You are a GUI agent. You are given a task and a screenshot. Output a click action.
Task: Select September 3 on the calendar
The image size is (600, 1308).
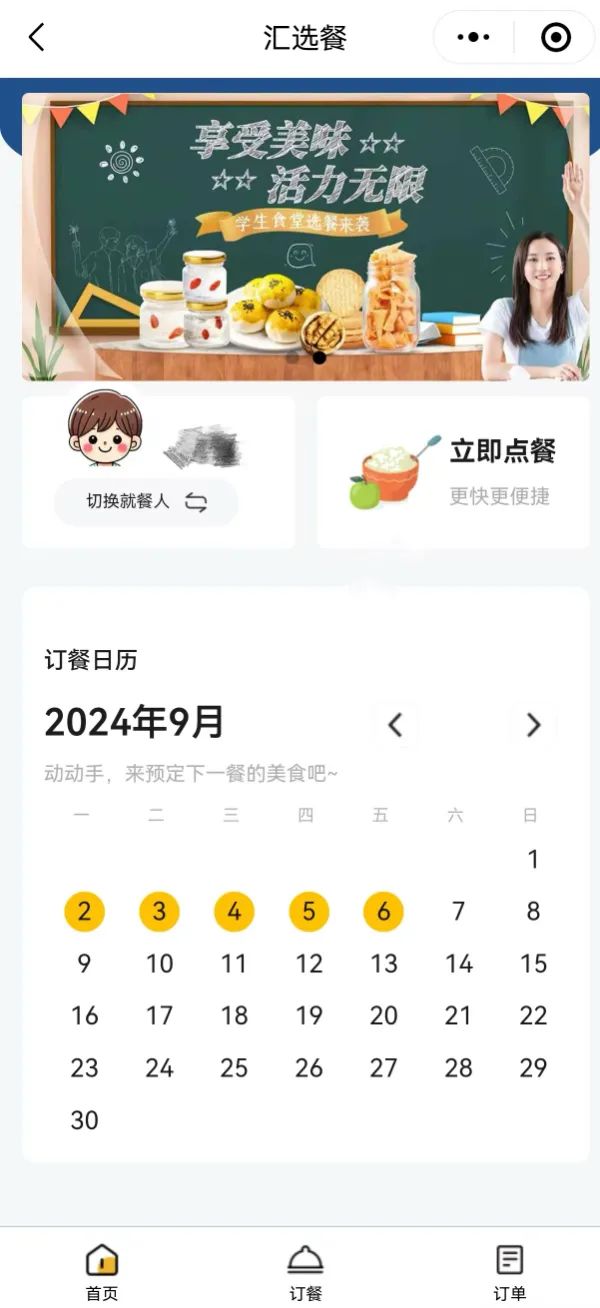coord(159,912)
